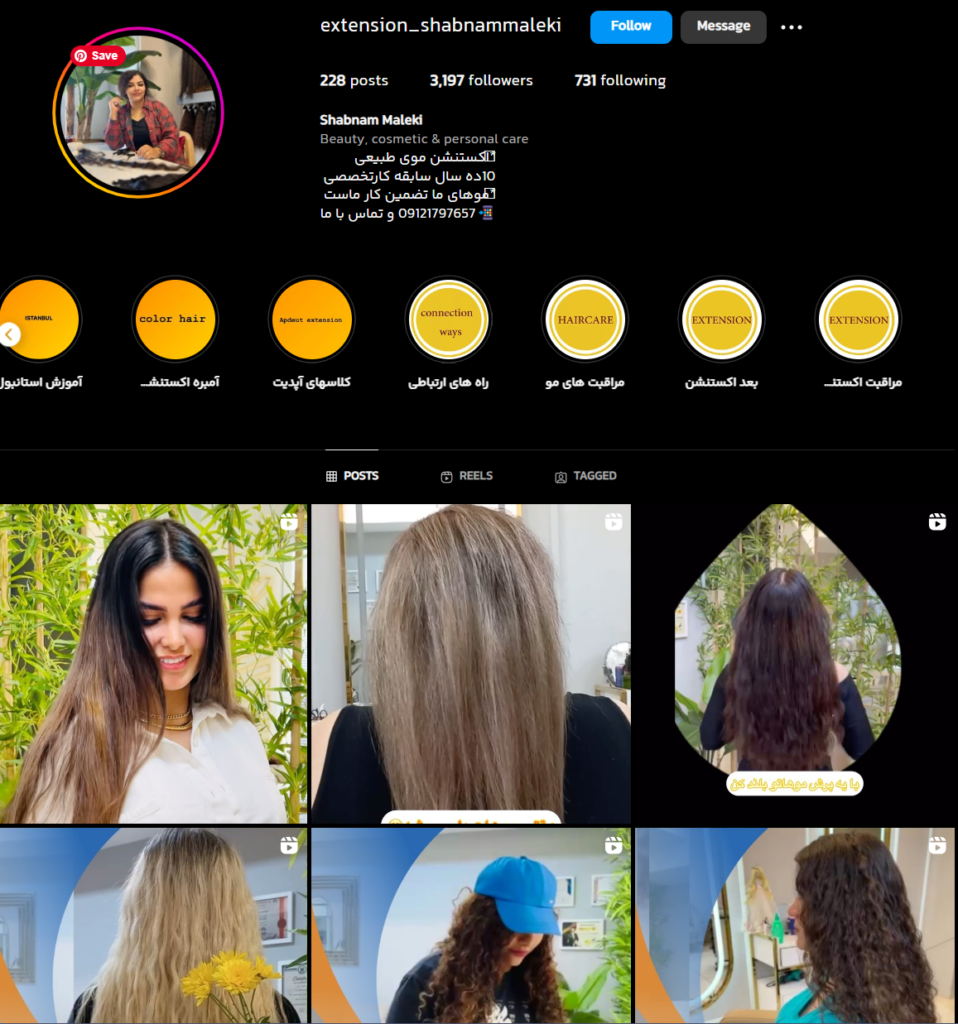958x1024 pixels.
Task: View the 3,197 followers list
Action: (481, 81)
